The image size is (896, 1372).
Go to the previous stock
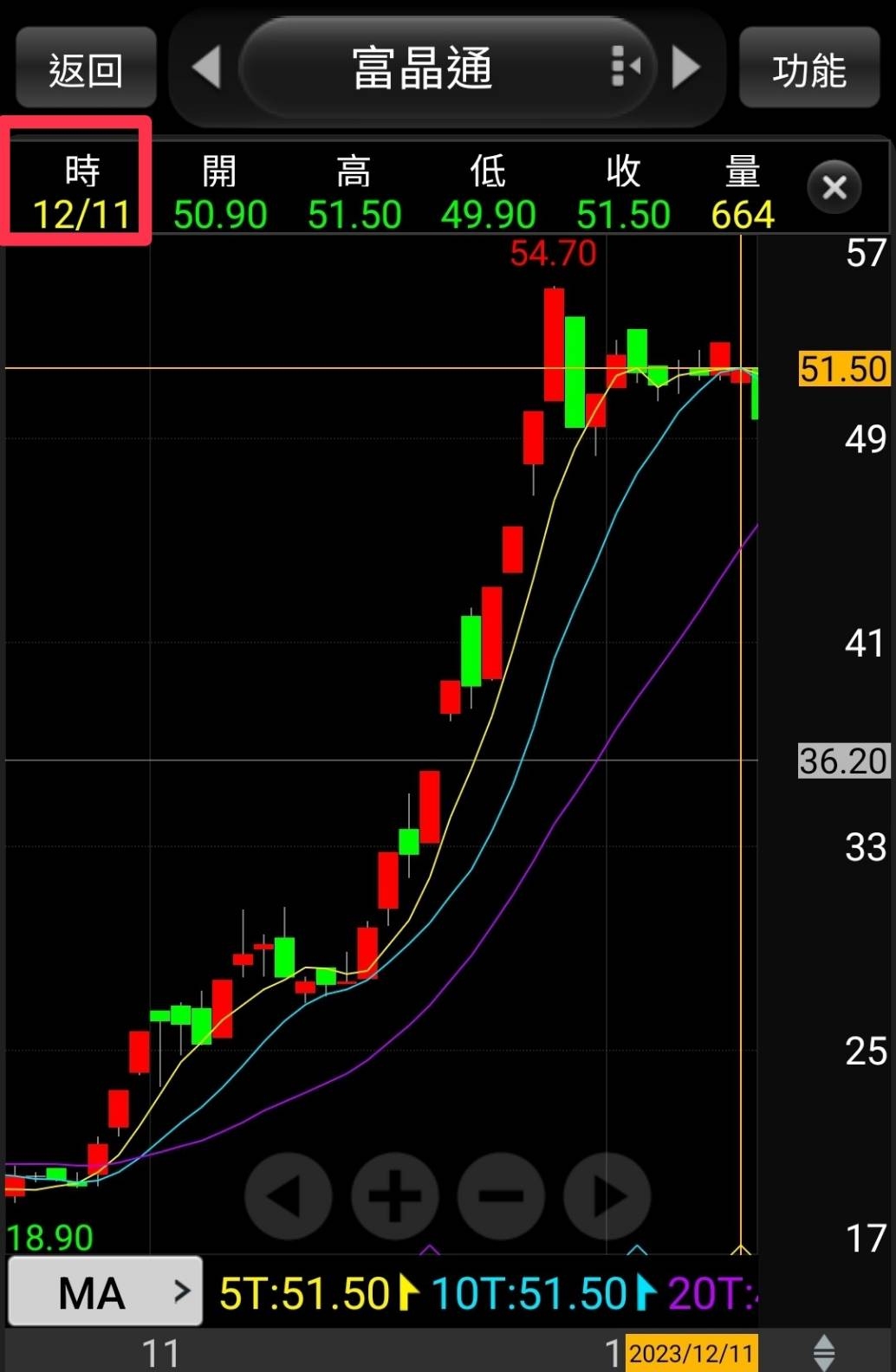click(x=207, y=68)
